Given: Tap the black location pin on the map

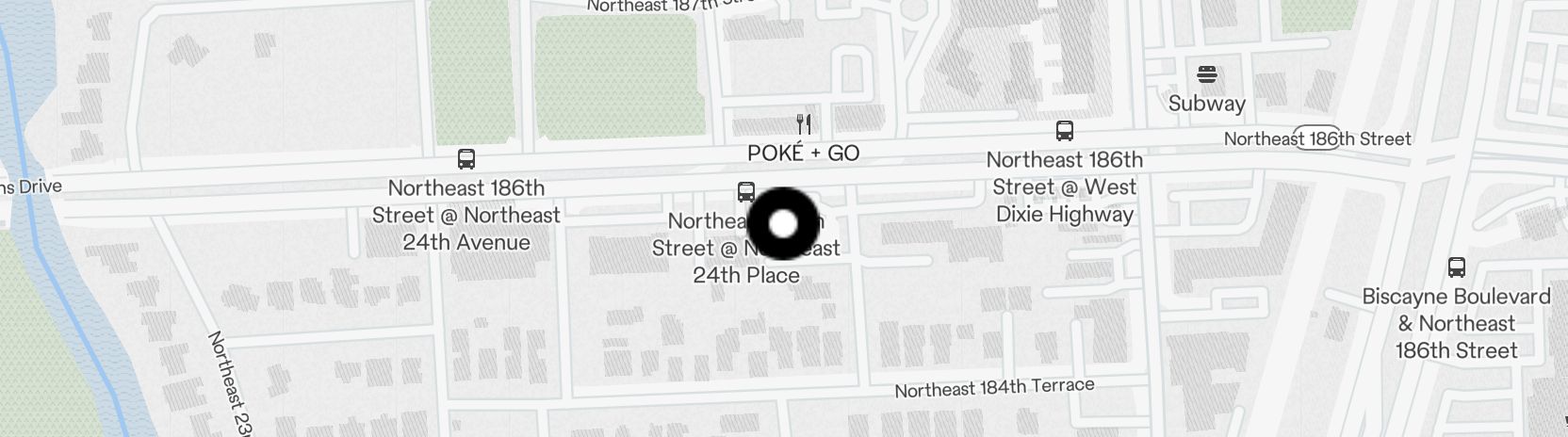Looking at the screenshot, I should point(784,224).
